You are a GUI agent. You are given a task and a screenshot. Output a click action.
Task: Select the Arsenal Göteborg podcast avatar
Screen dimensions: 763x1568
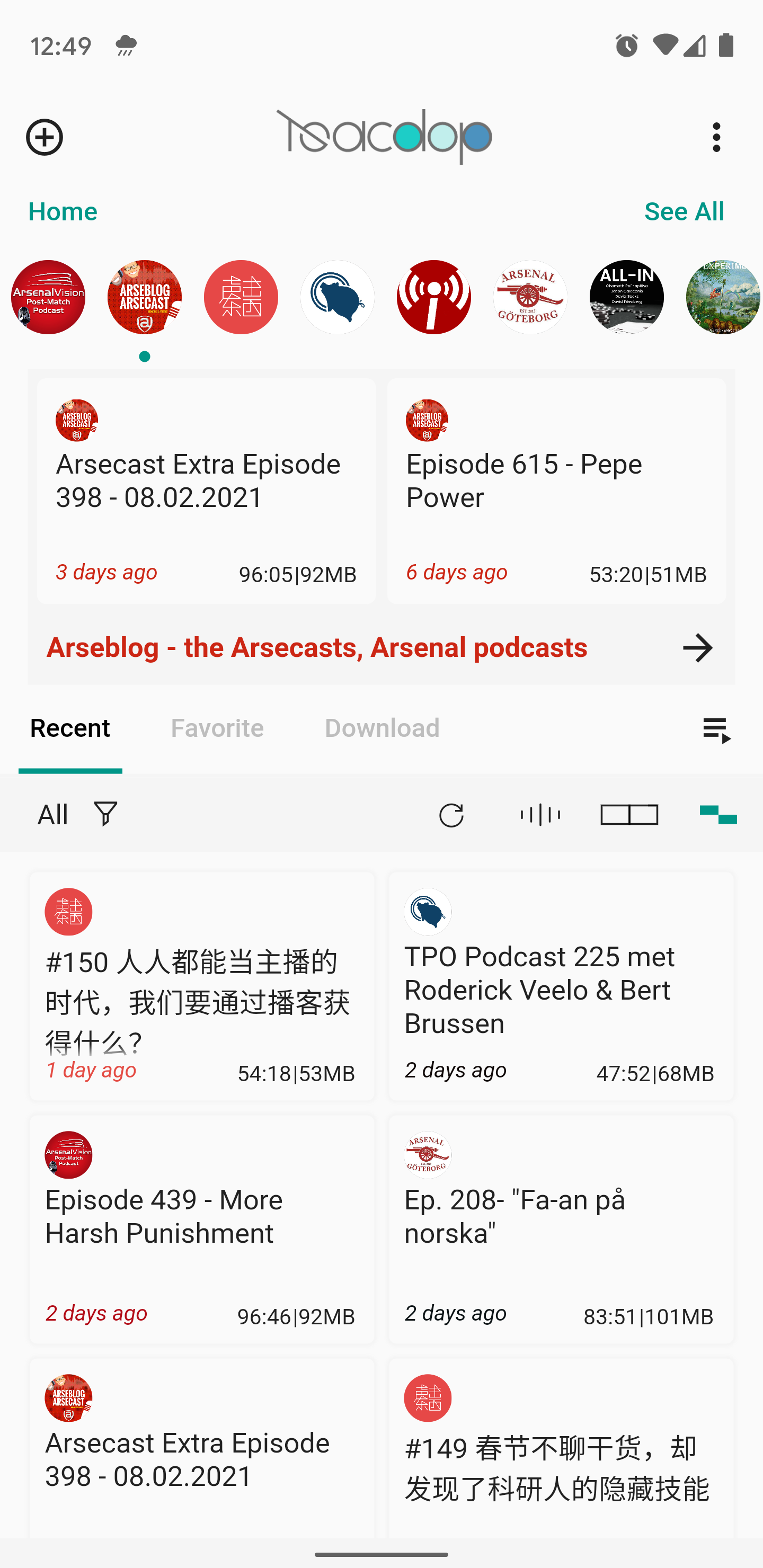(x=530, y=297)
